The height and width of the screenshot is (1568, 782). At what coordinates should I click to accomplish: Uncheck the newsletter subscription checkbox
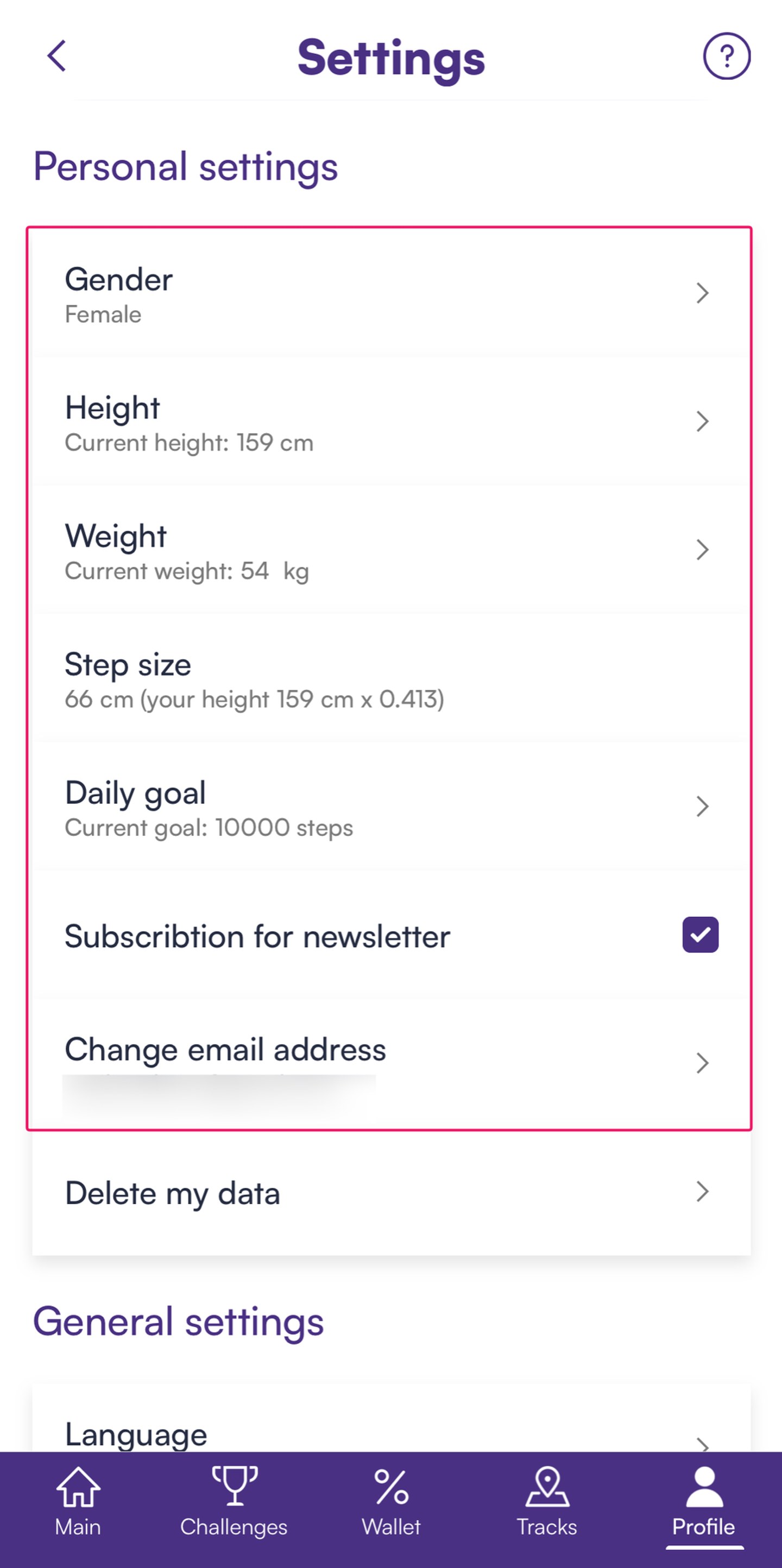(700, 935)
